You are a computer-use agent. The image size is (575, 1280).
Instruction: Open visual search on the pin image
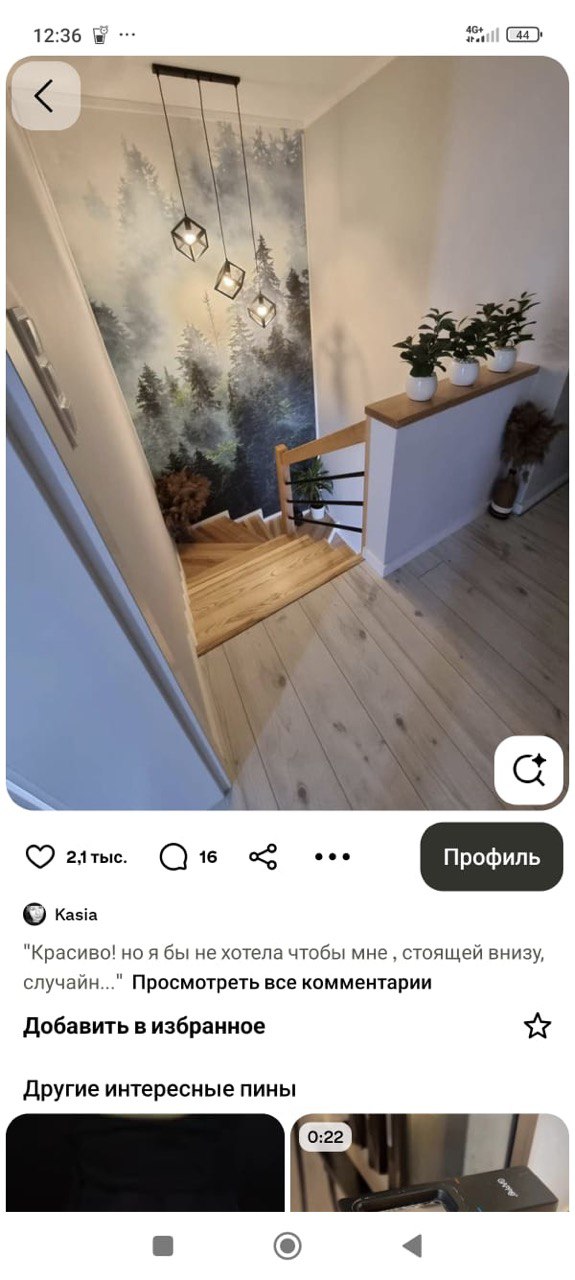click(x=528, y=770)
